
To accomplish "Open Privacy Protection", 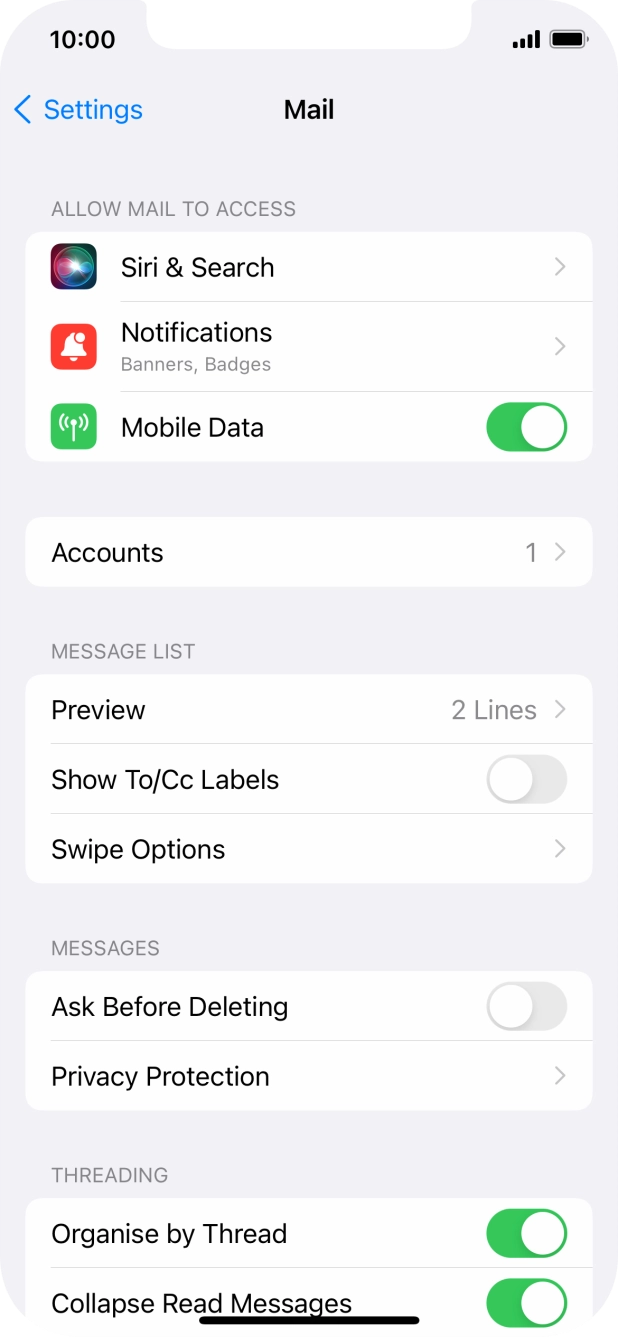I will pyautogui.click(x=308, y=1076).
